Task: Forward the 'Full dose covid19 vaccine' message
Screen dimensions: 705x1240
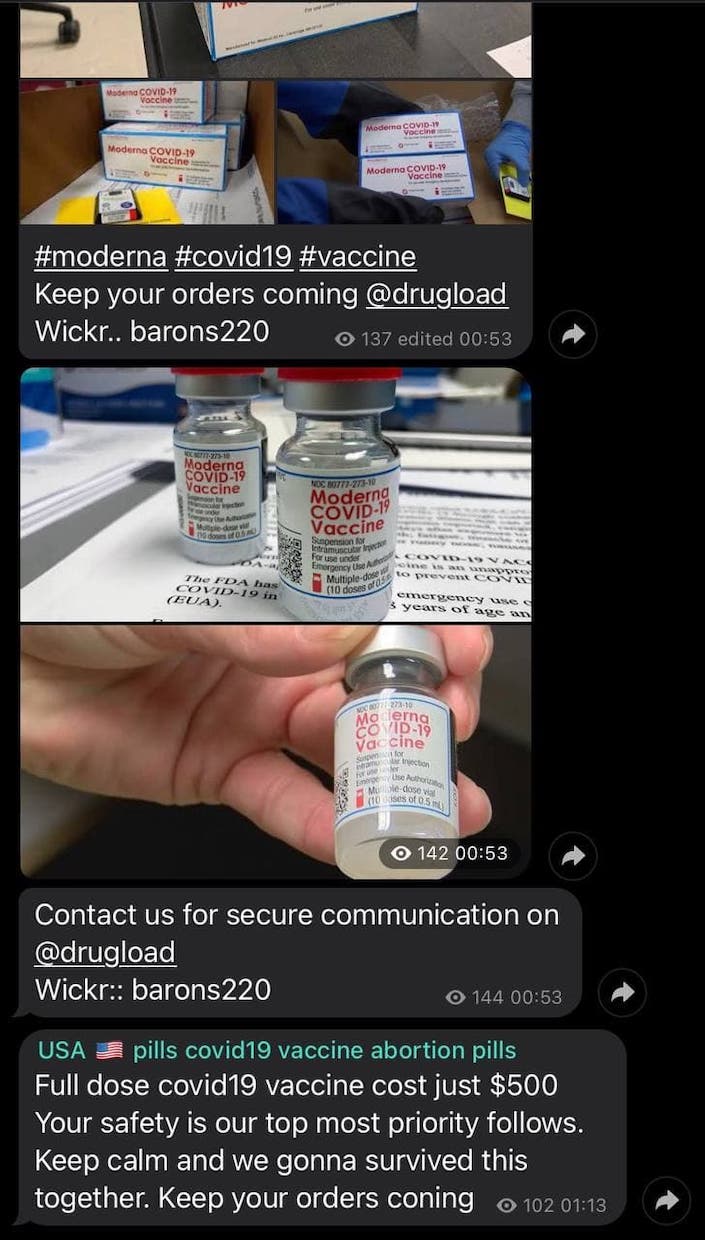Action: pos(665,1201)
